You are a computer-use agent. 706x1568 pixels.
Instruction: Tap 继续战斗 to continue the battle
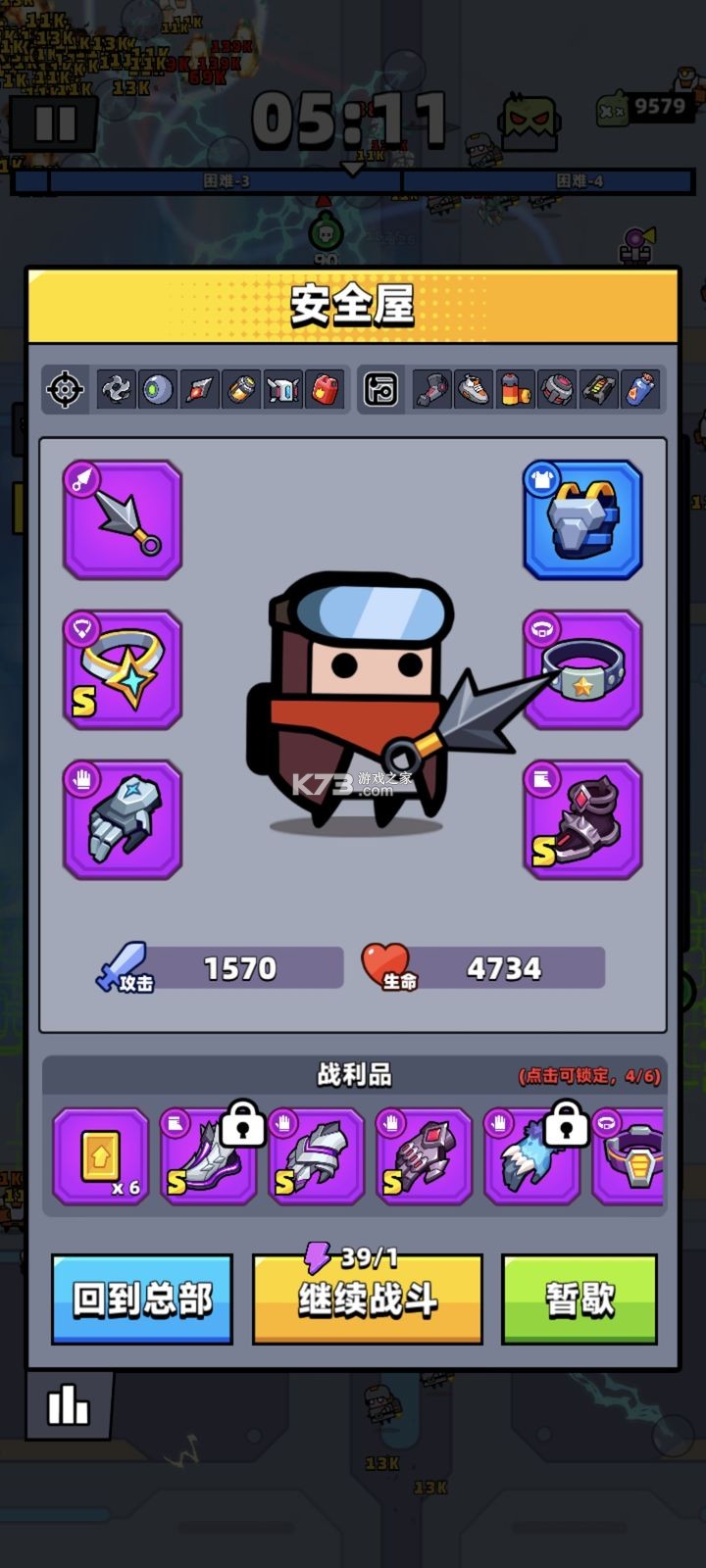tap(368, 1299)
